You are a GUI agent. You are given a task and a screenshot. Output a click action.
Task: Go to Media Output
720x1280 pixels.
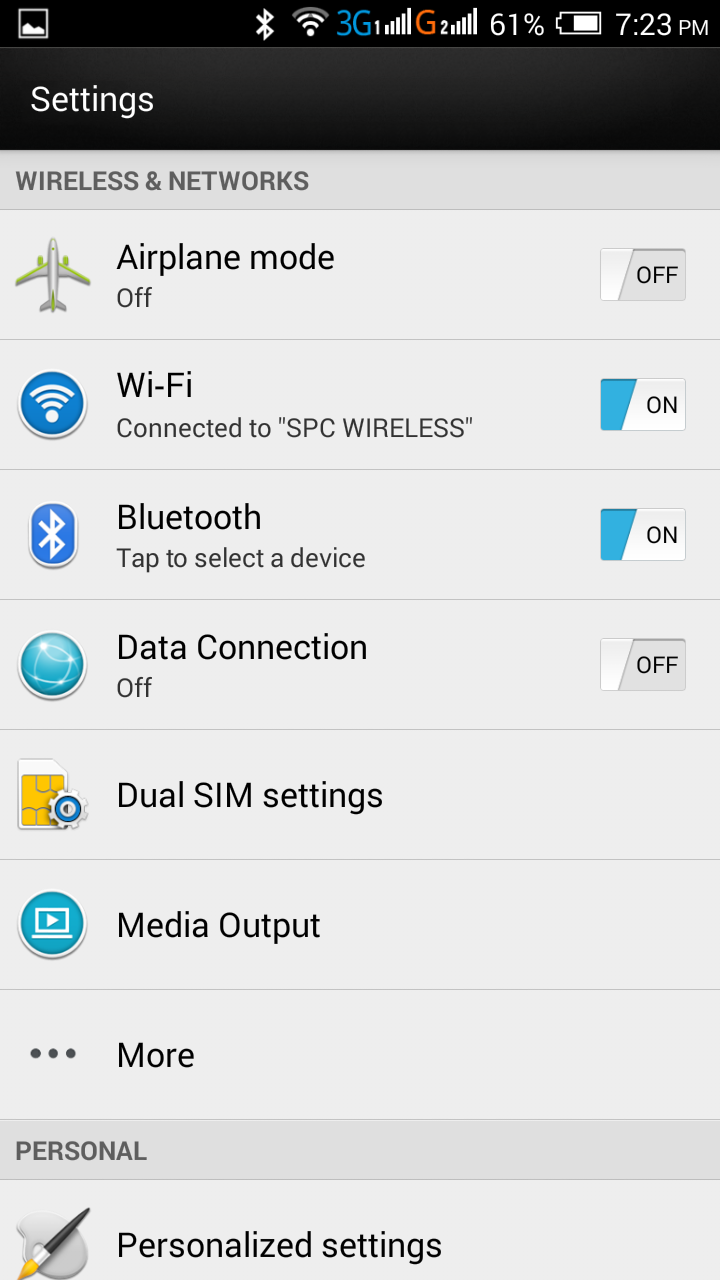218,925
